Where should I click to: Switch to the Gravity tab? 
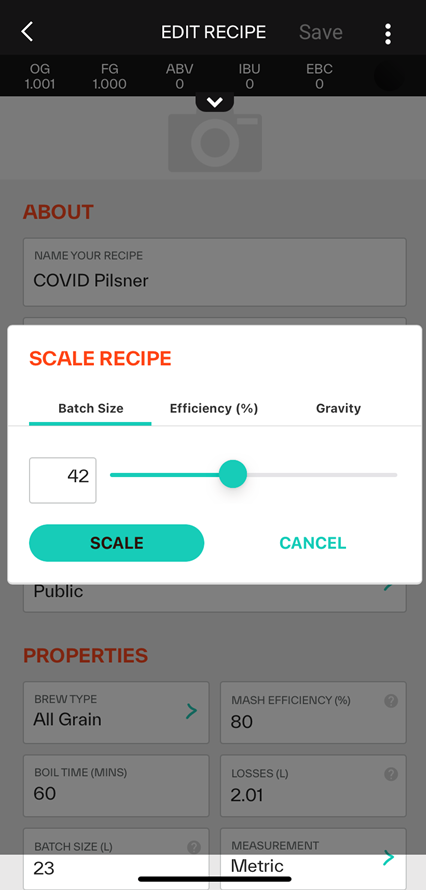tap(338, 408)
